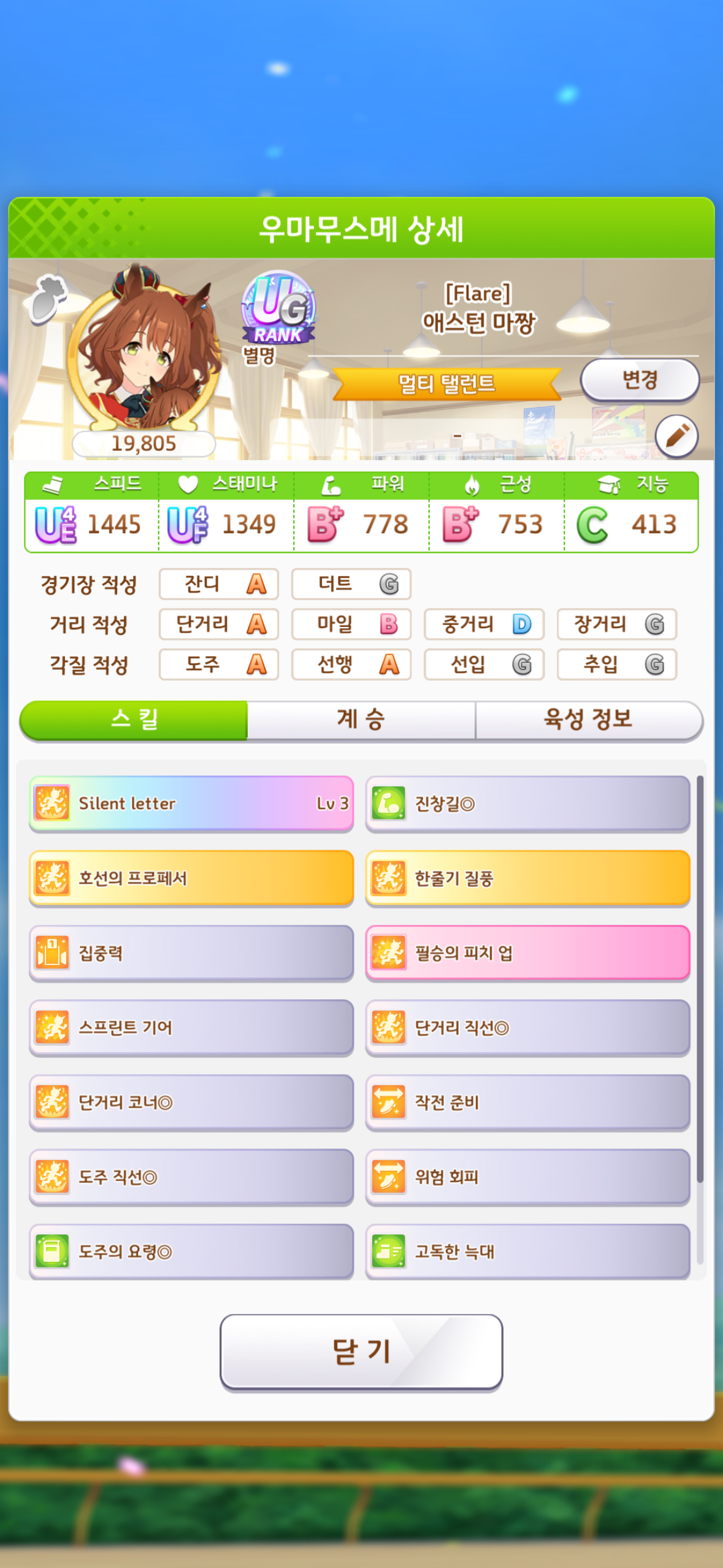
Task: Show the 작전 준비 skill description
Action: [527, 1103]
